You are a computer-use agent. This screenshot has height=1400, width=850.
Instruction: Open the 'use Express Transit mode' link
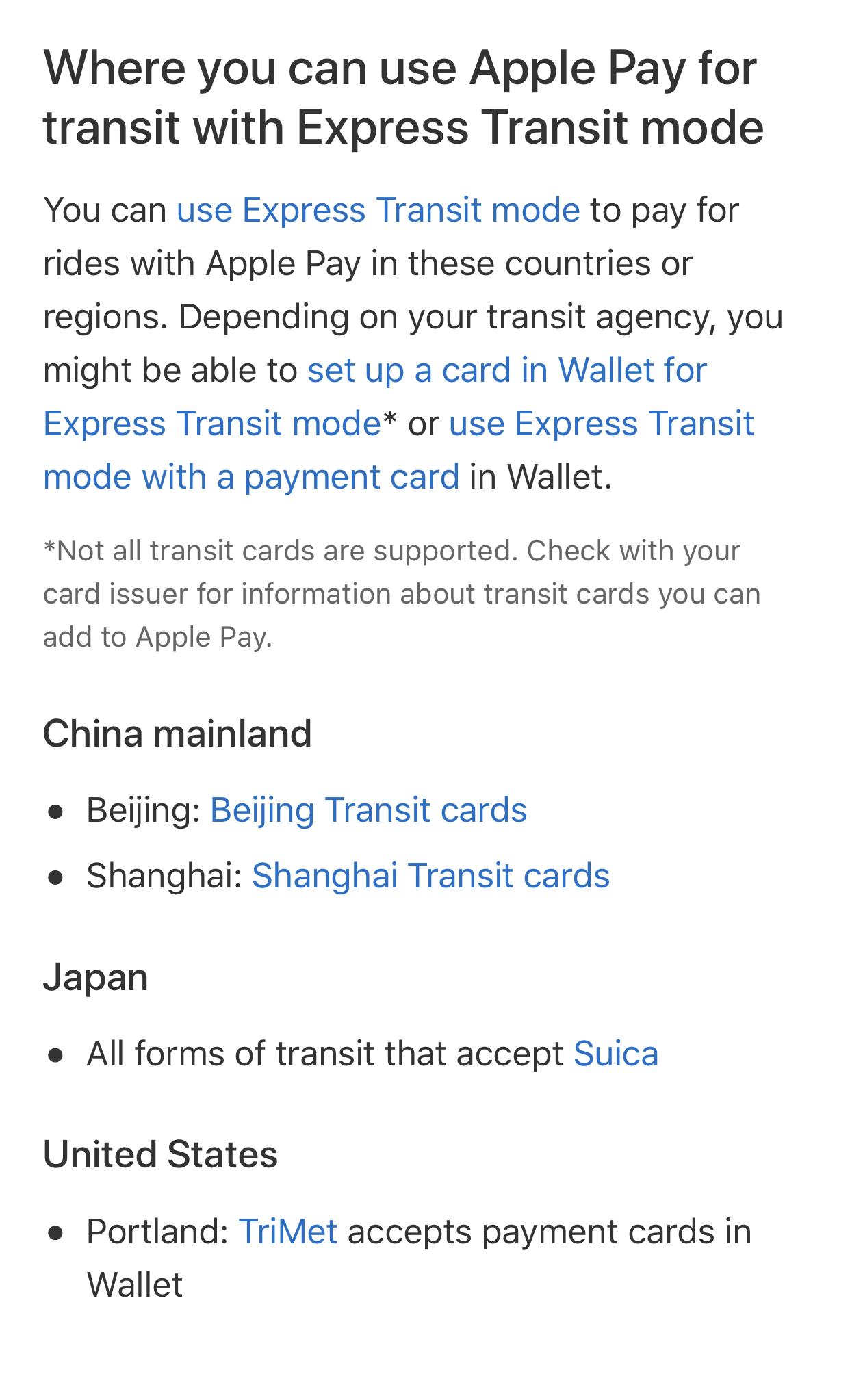click(x=378, y=210)
